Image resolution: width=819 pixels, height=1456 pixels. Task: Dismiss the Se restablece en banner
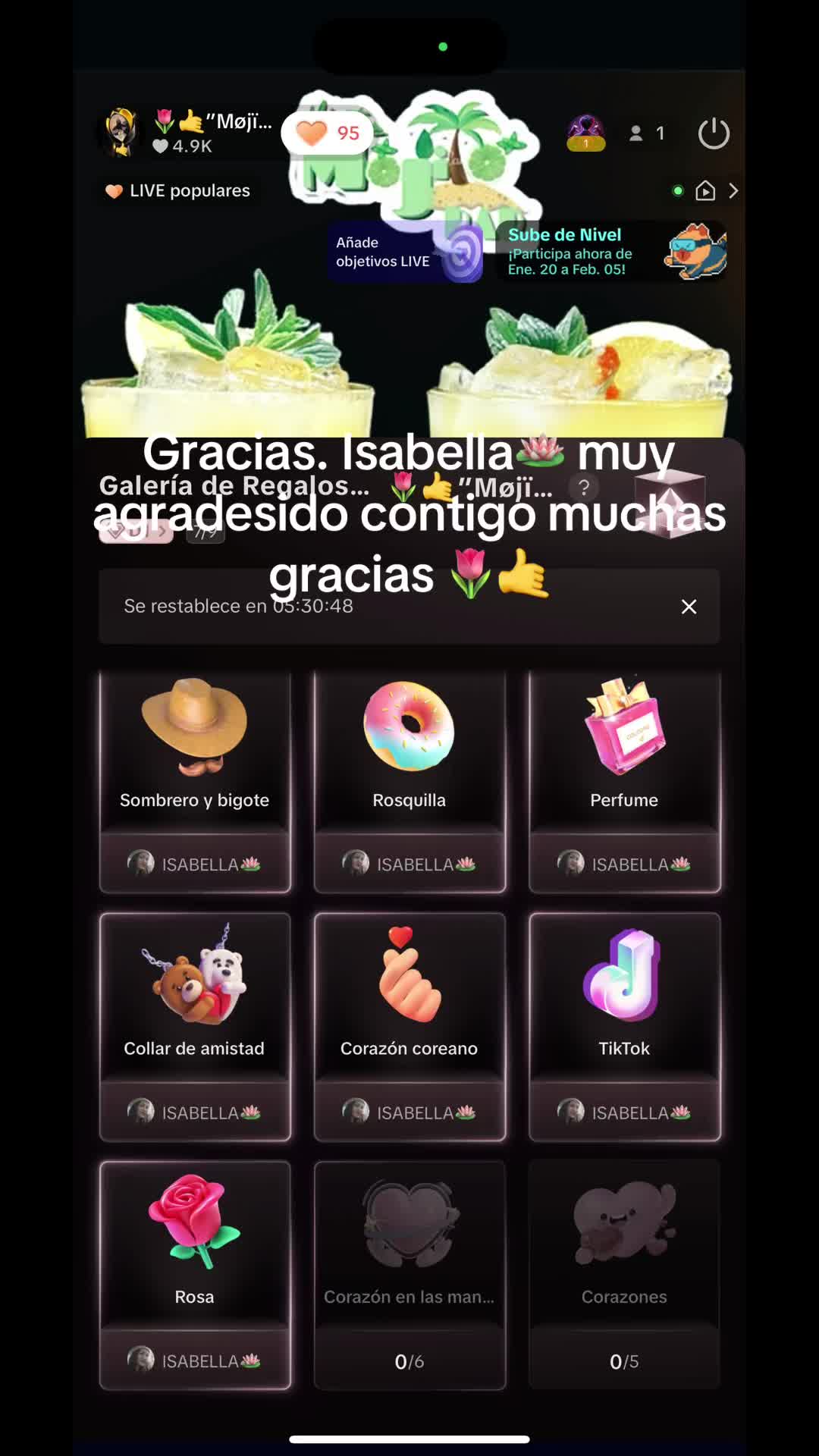click(x=689, y=607)
